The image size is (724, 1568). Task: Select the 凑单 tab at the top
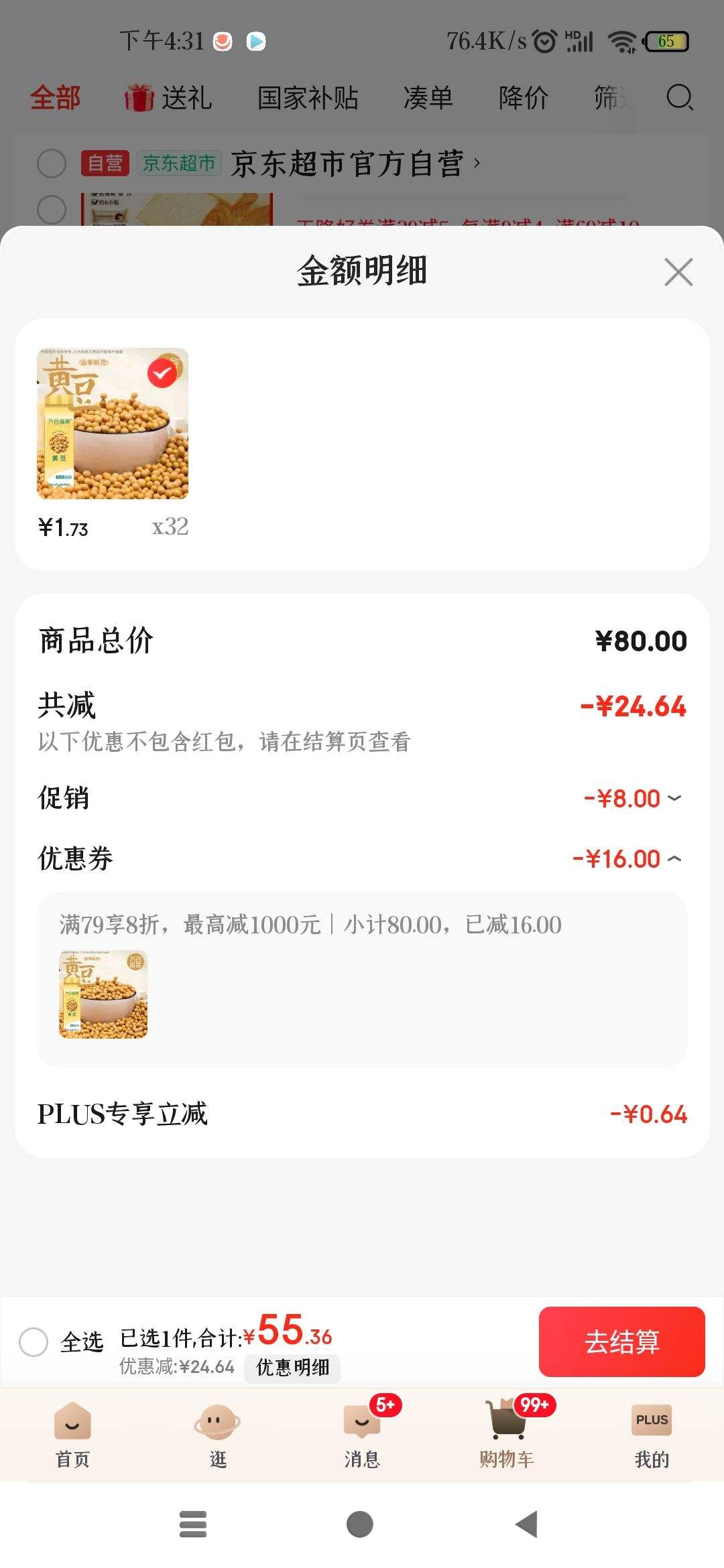coord(427,97)
